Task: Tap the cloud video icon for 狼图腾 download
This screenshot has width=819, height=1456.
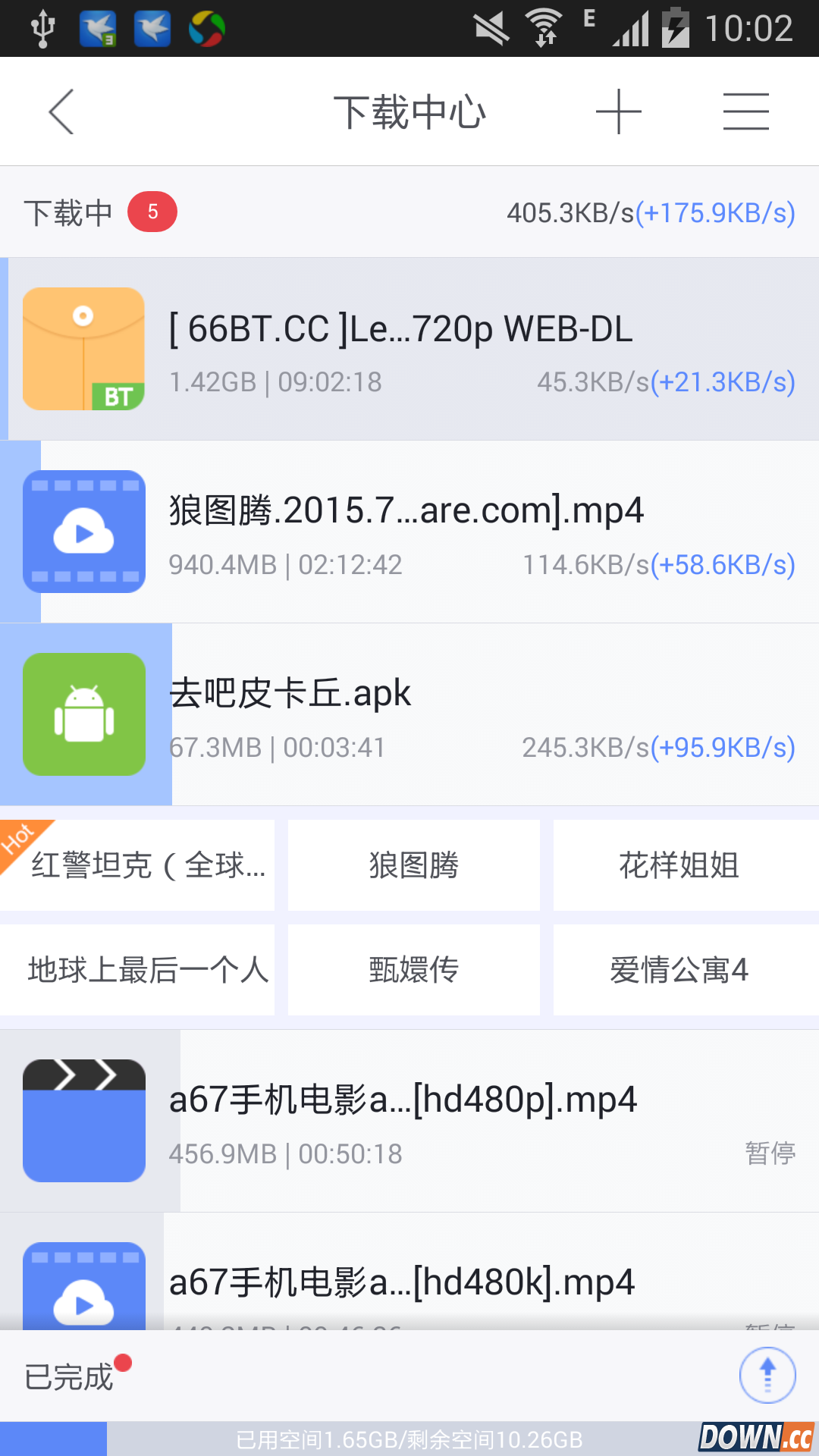Action: click(83, 531)
